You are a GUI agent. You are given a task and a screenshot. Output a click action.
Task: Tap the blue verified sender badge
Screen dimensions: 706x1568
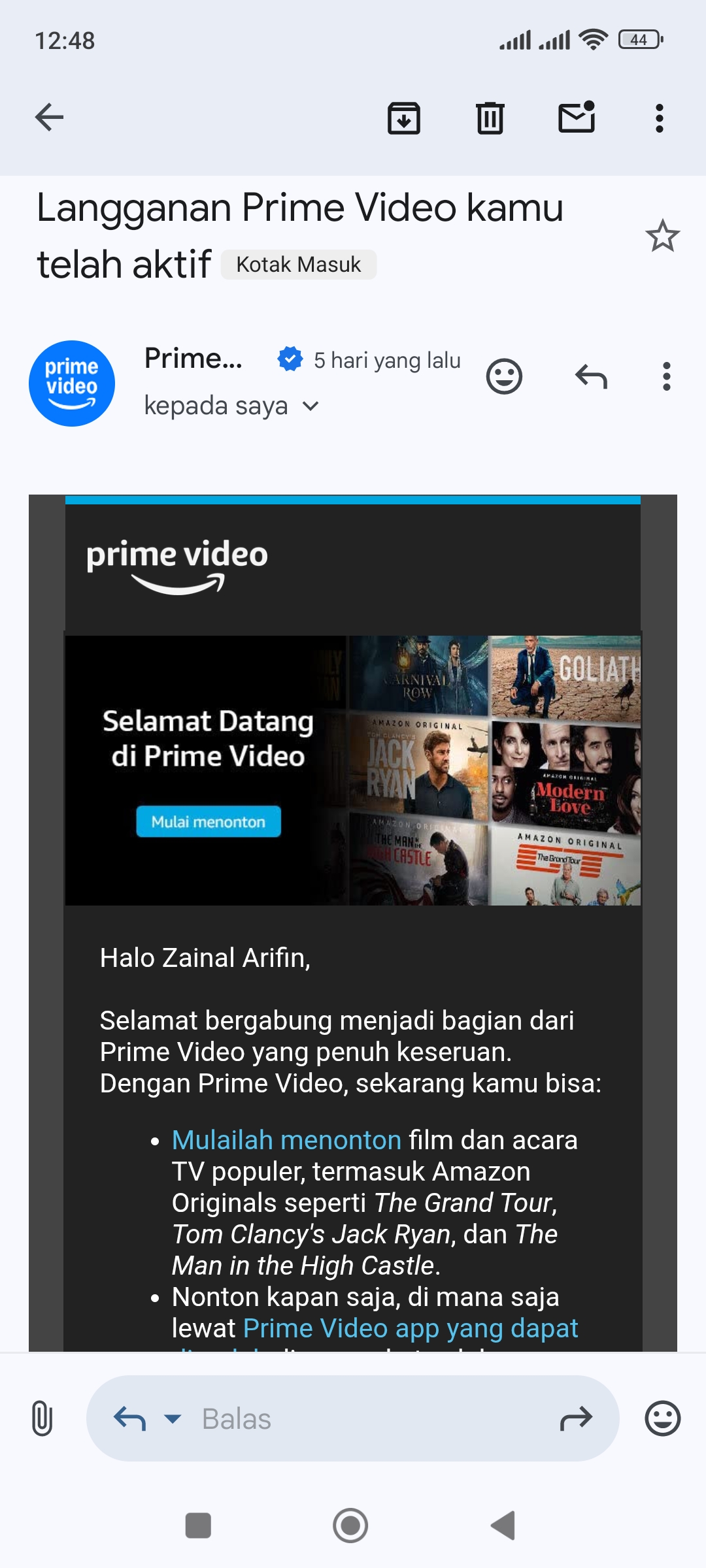pos(290,359)
